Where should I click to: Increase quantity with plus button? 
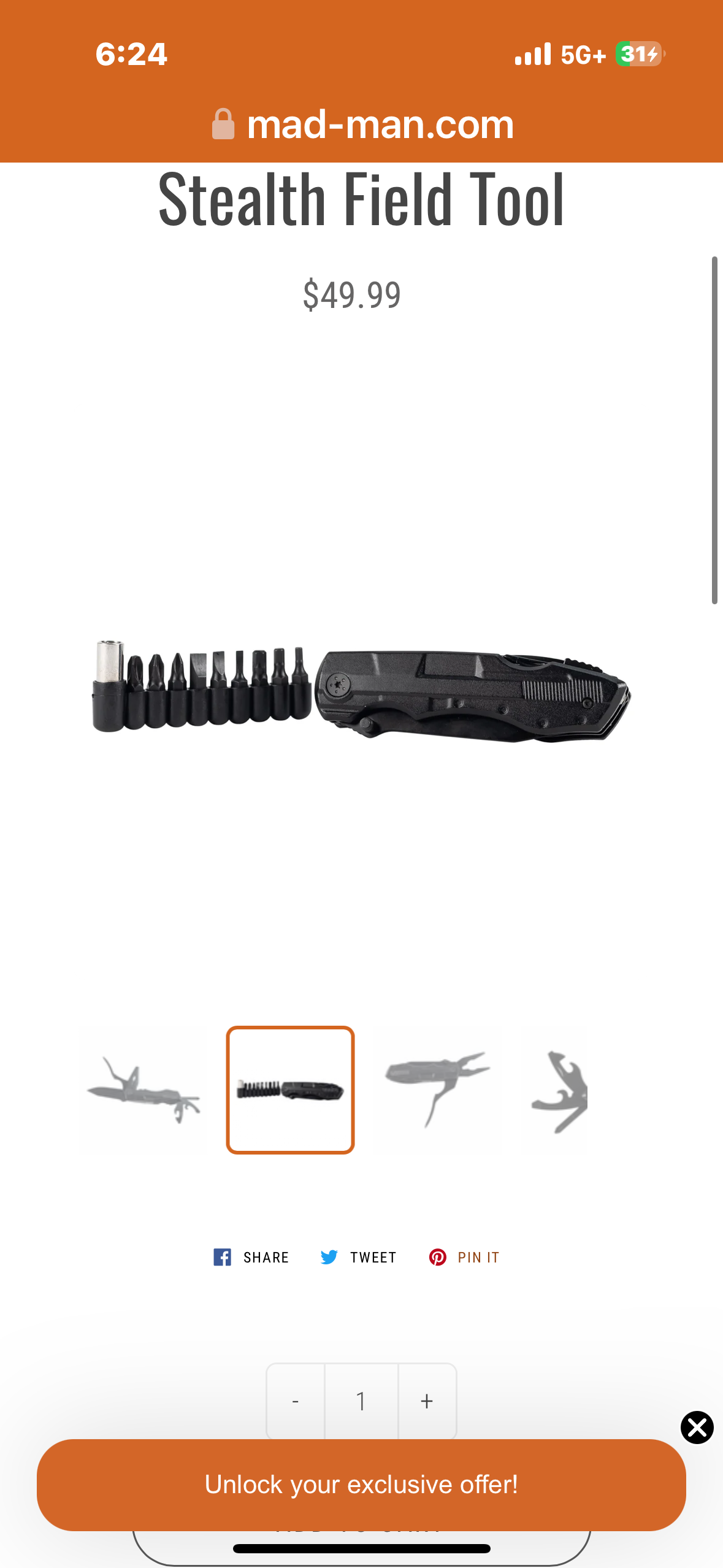427,1401
